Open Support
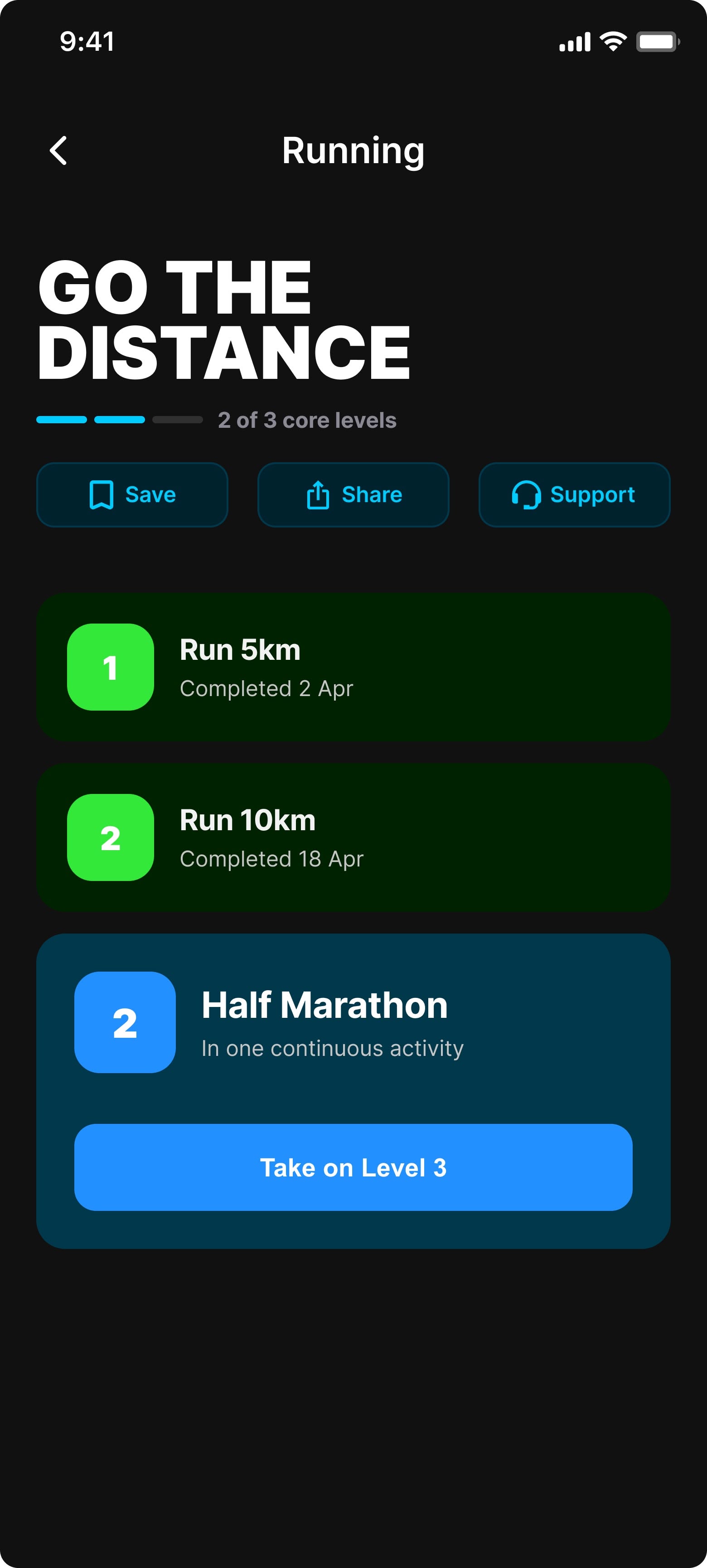Screen dimensions: 707x1568 (x=574, y=494)
